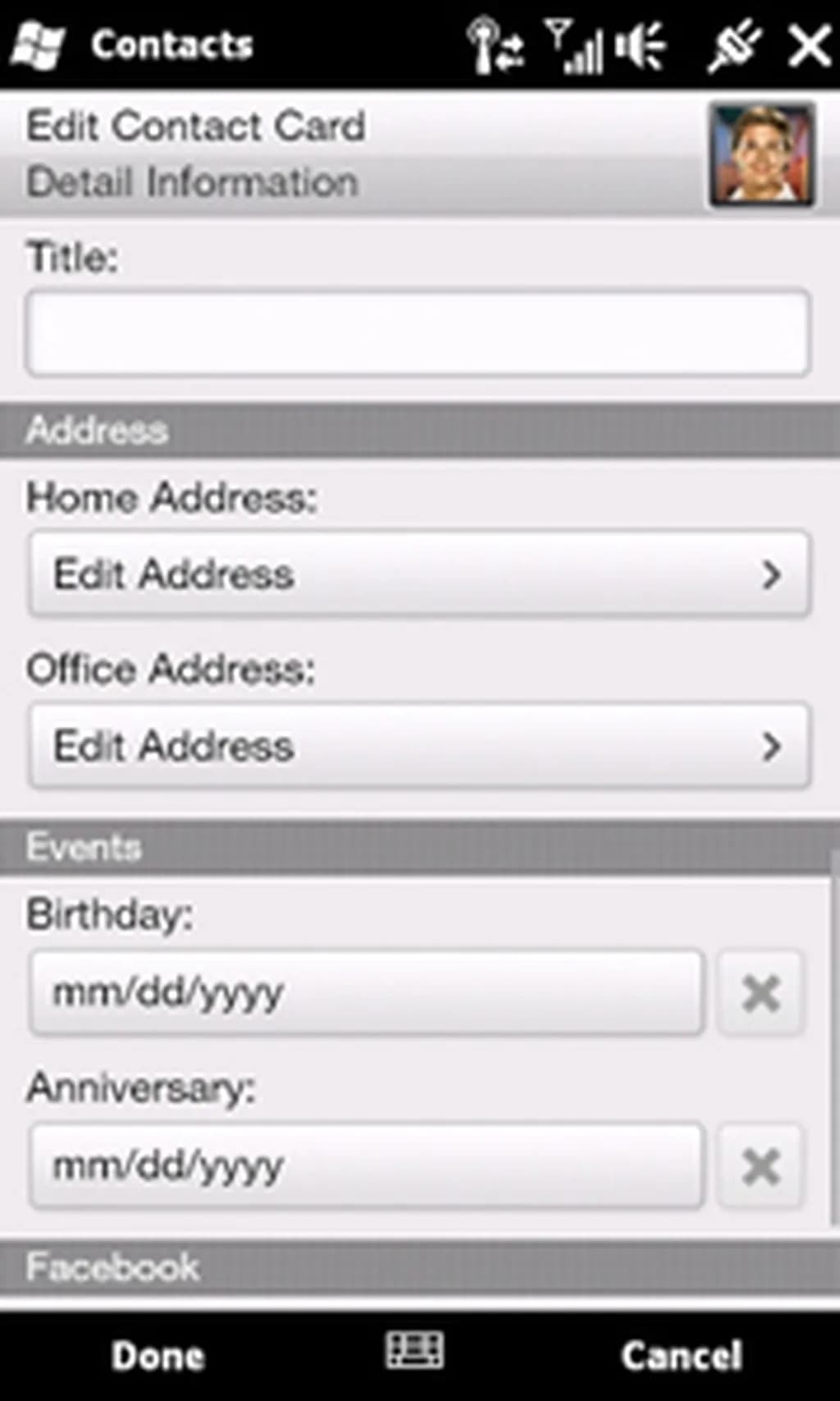Open the Windows Start menu
Viewport: 840px width, 1401px height.
coord(37,45)
